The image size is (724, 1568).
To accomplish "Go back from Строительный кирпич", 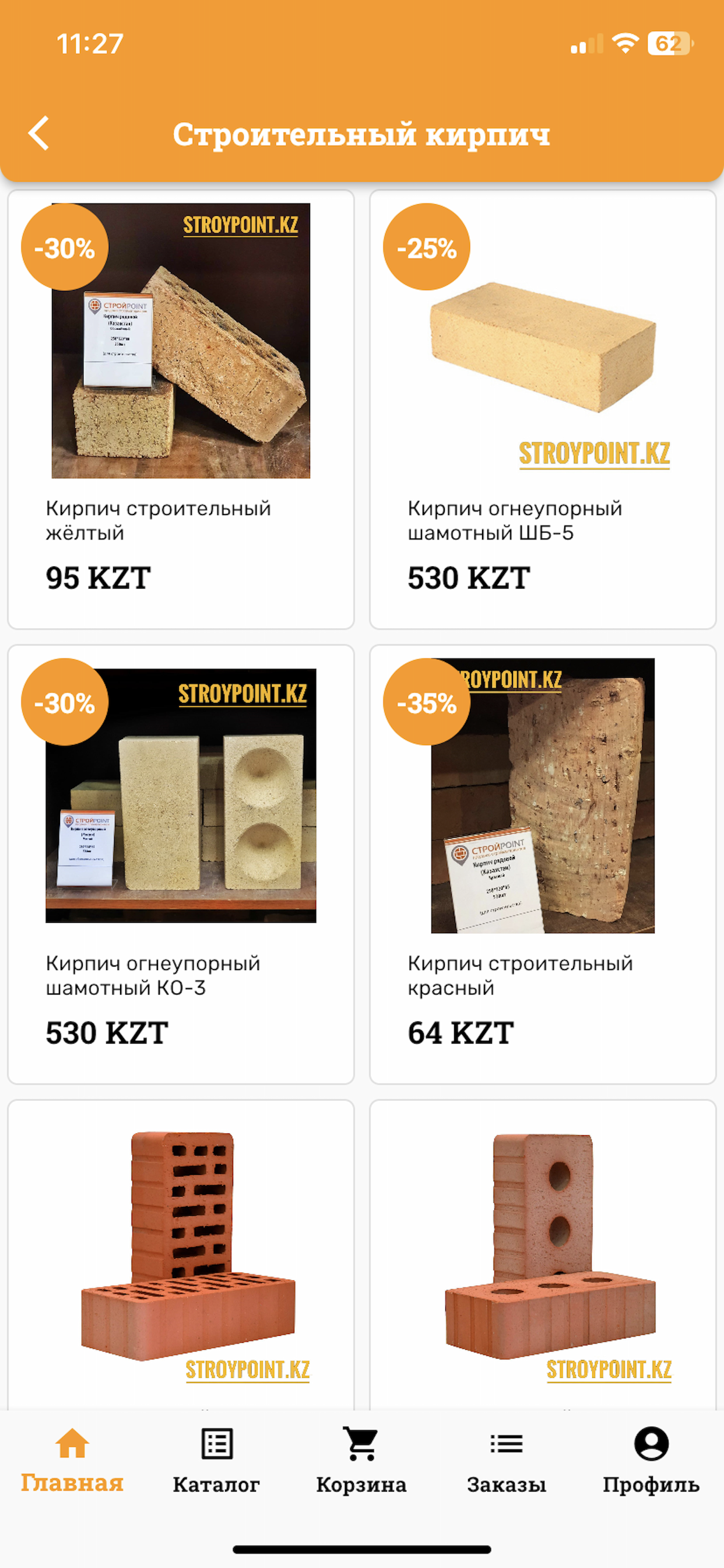I will click(39, 132).
